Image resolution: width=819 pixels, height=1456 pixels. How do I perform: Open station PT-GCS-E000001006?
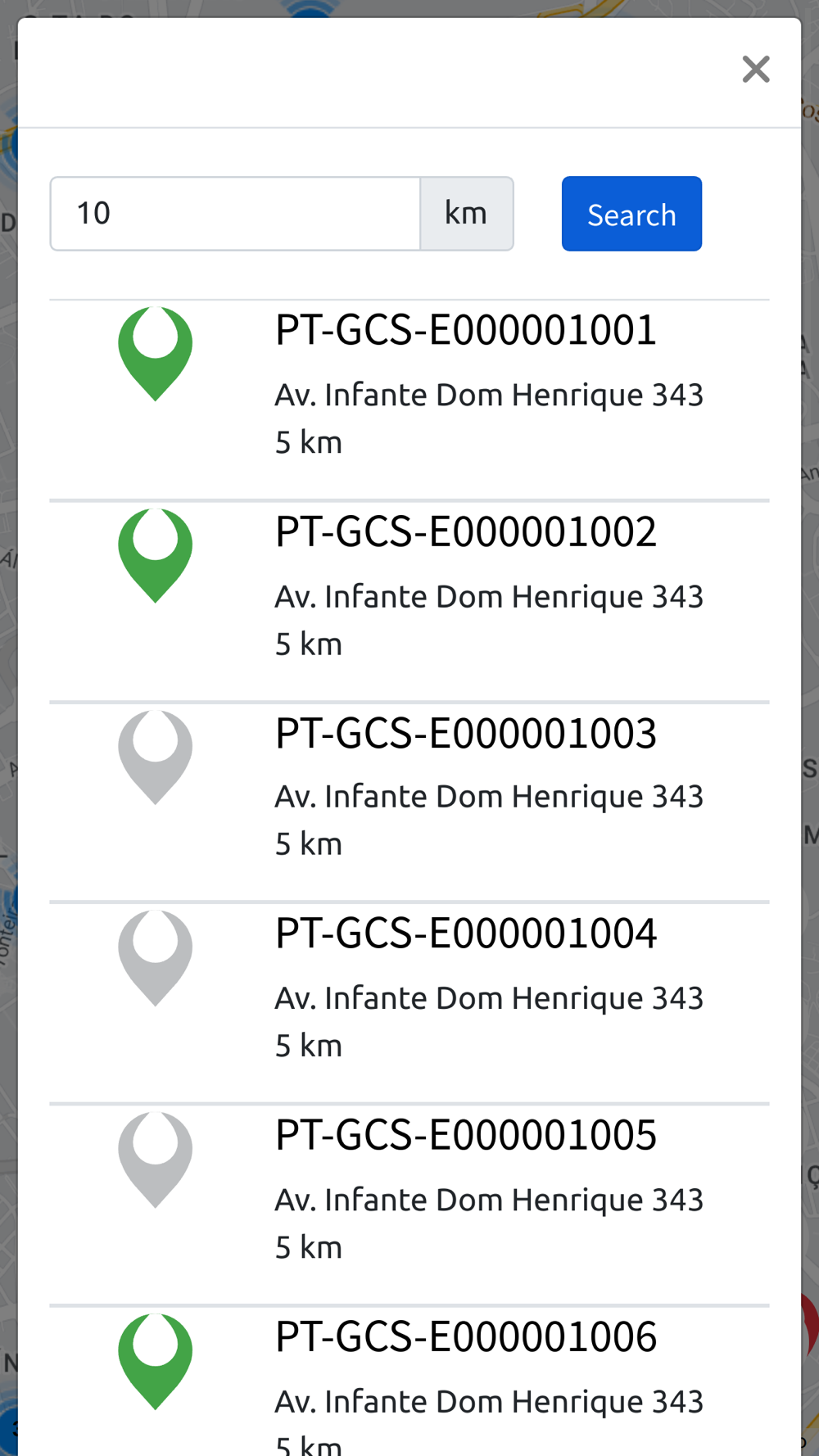(x=409, y=1381)
